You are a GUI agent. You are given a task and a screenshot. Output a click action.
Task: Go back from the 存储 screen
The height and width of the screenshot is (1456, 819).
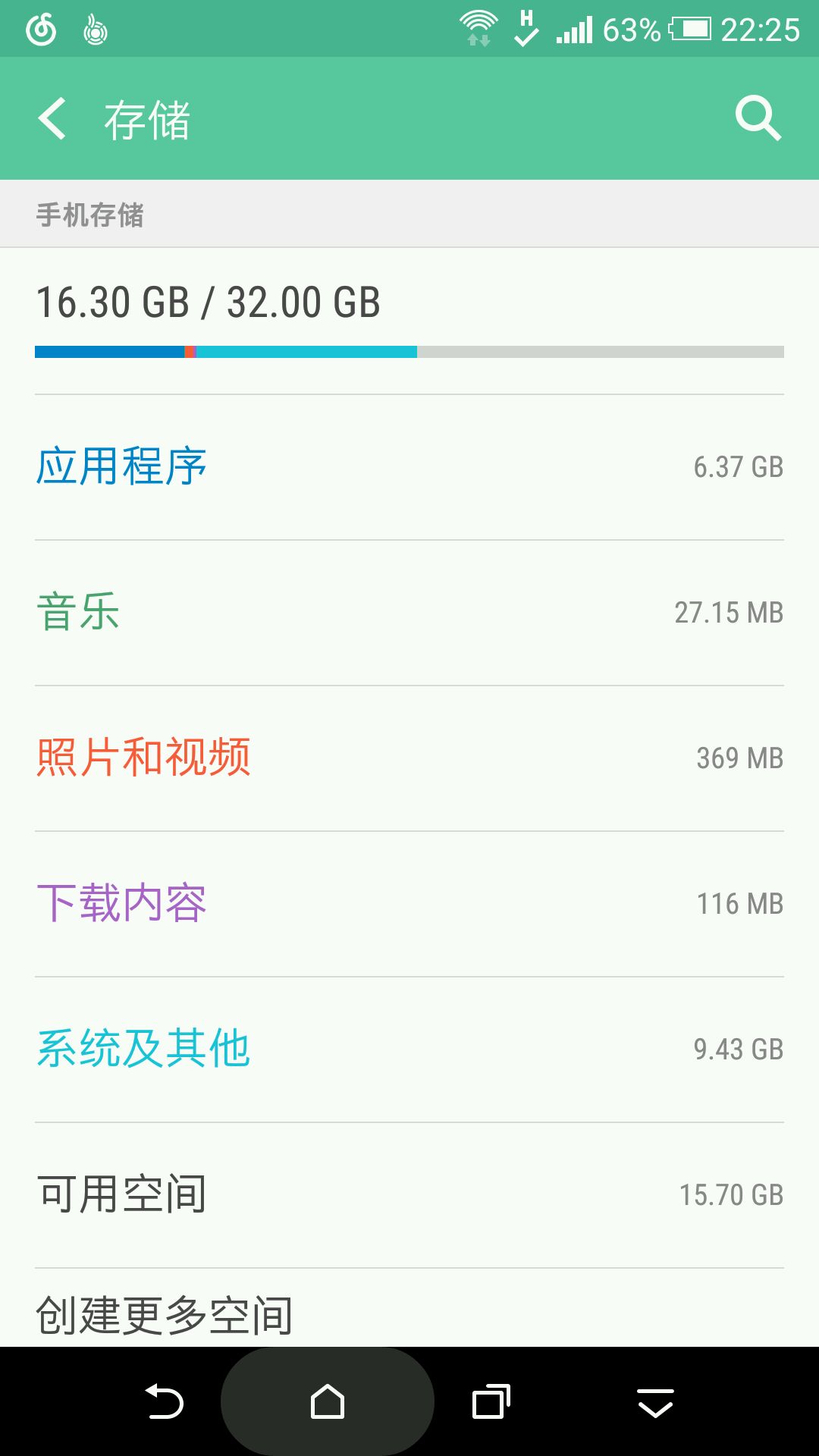[x=52, y=119]
